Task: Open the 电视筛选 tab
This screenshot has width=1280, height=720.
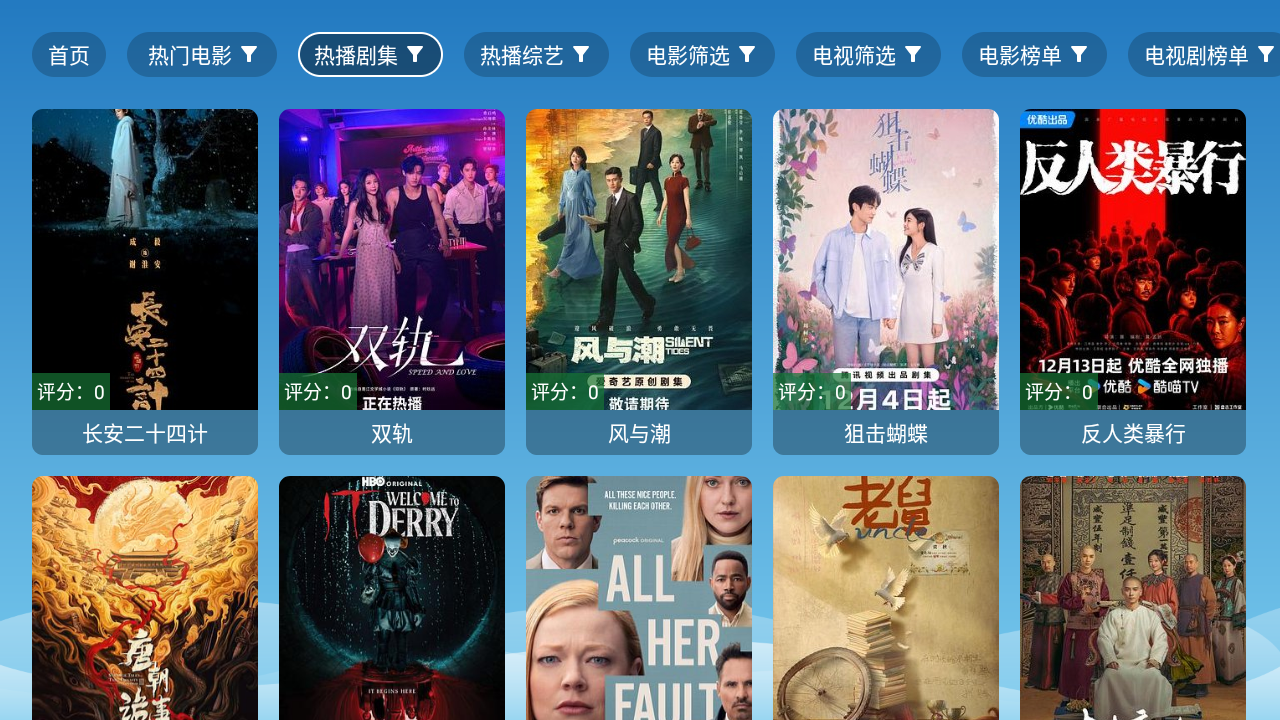Action: (868, 55)
